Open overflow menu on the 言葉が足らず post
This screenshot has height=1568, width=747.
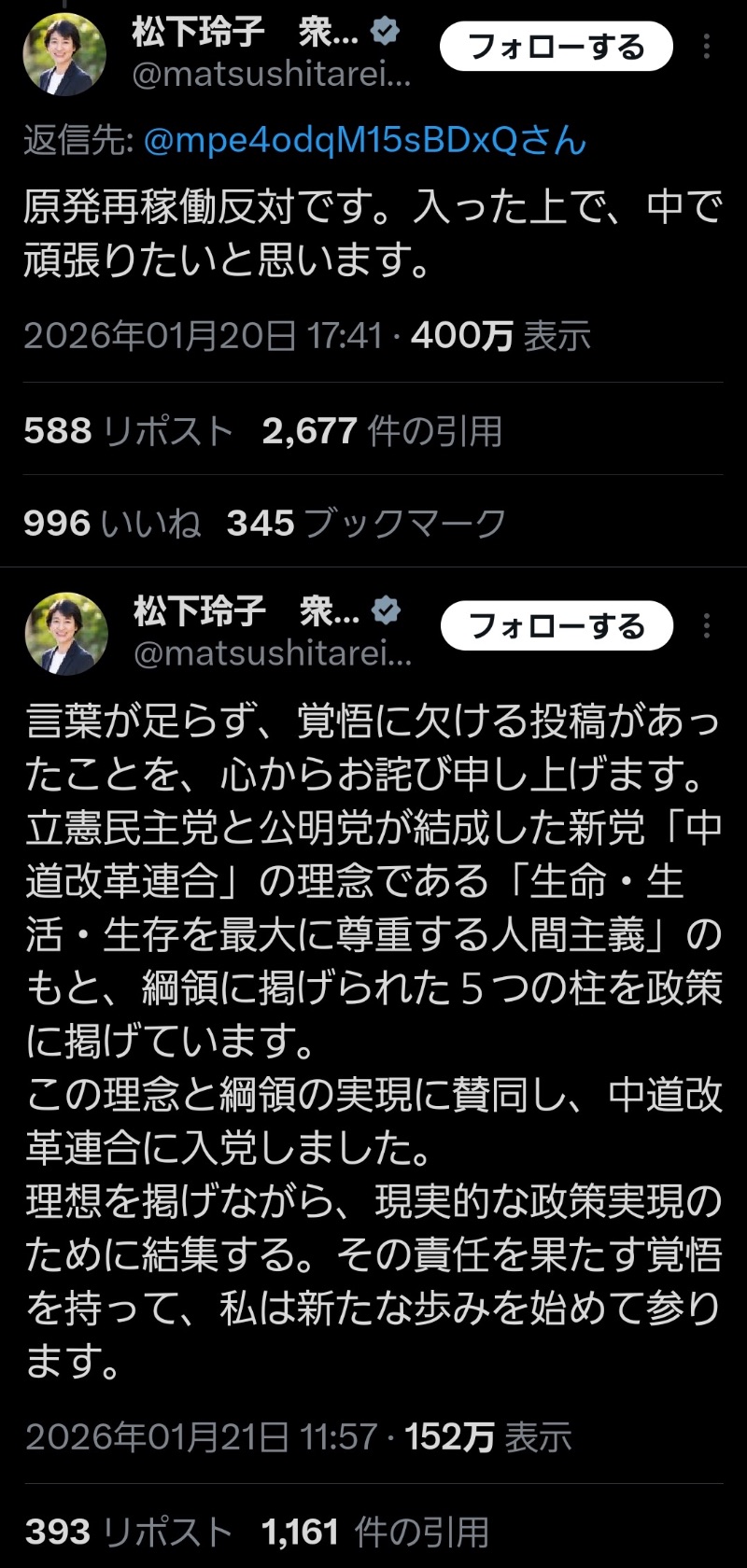tap(707, 625)
